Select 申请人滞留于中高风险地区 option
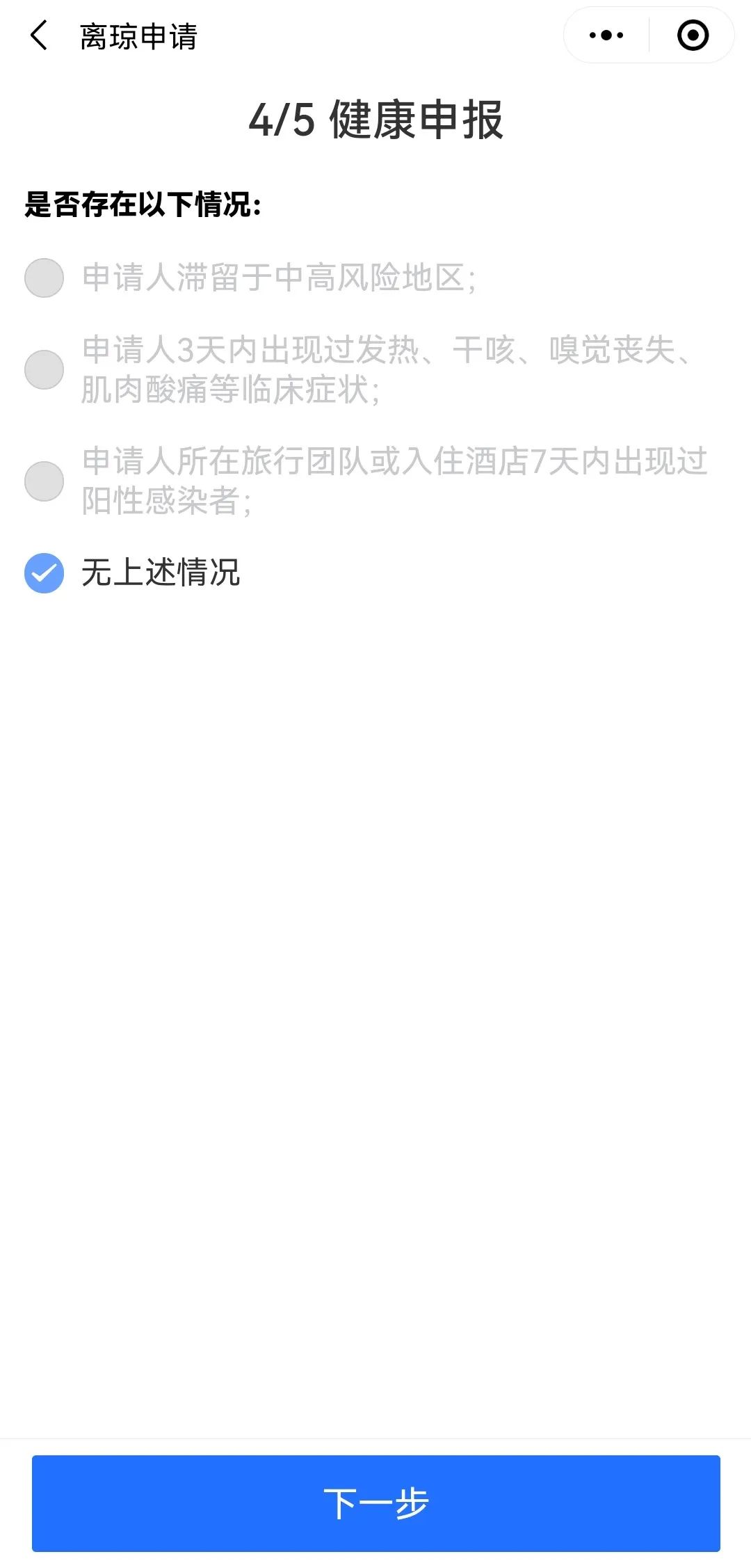This screenshot has height=1568, width=751. [45, 278]
